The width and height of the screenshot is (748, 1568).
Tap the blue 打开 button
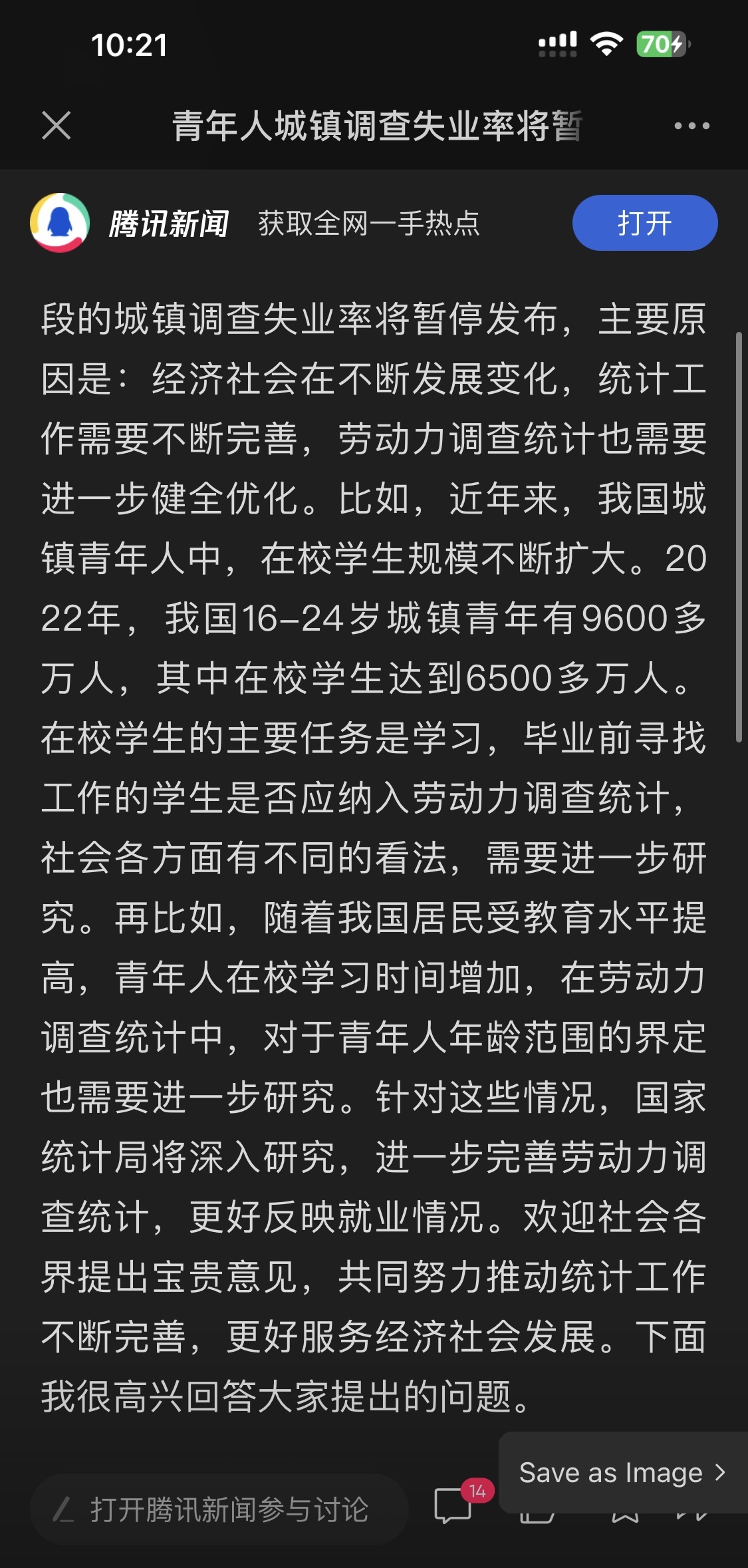pyautogui.click(x=644, y=223)
